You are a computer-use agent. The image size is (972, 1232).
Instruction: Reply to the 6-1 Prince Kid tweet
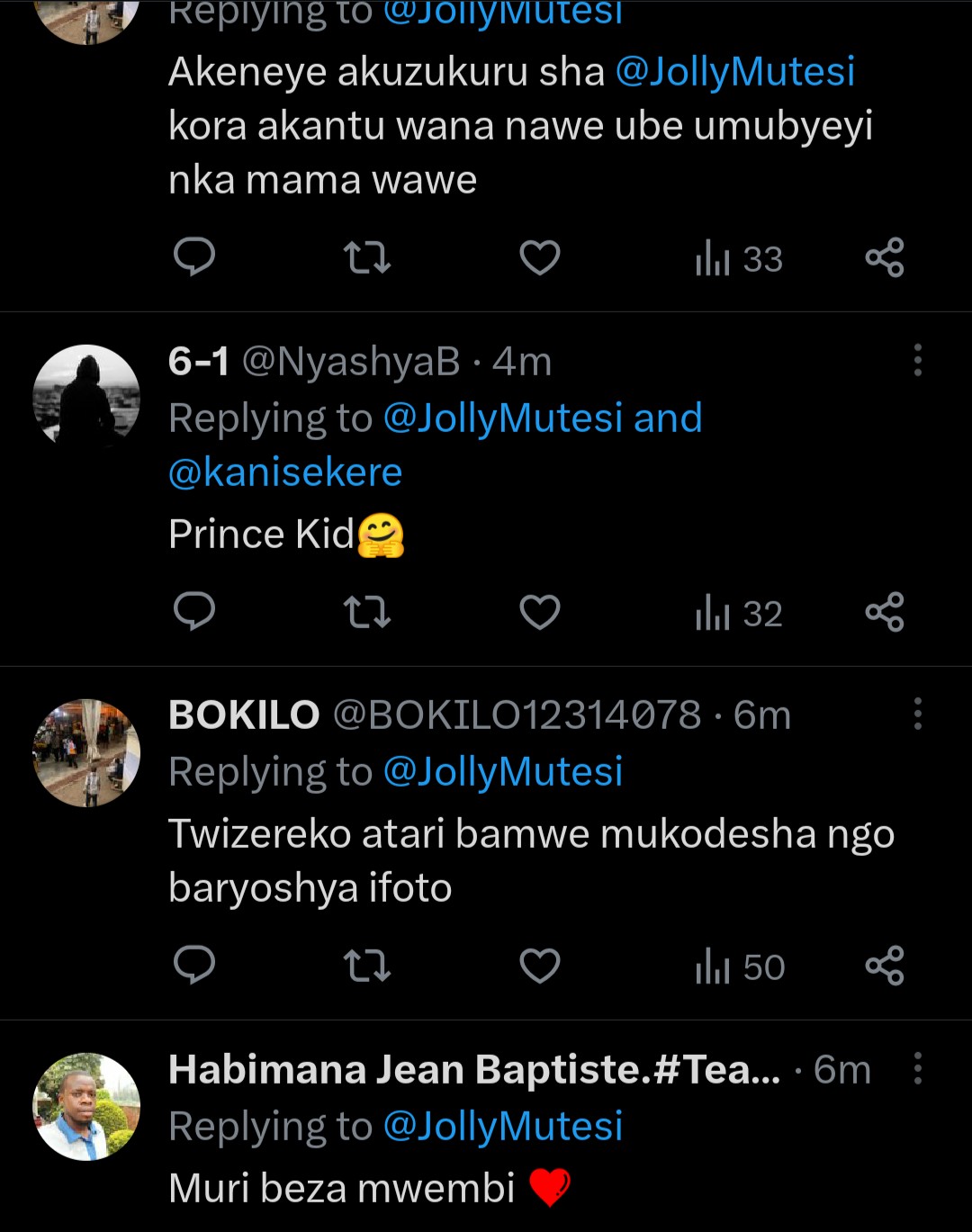coord(194,612)
